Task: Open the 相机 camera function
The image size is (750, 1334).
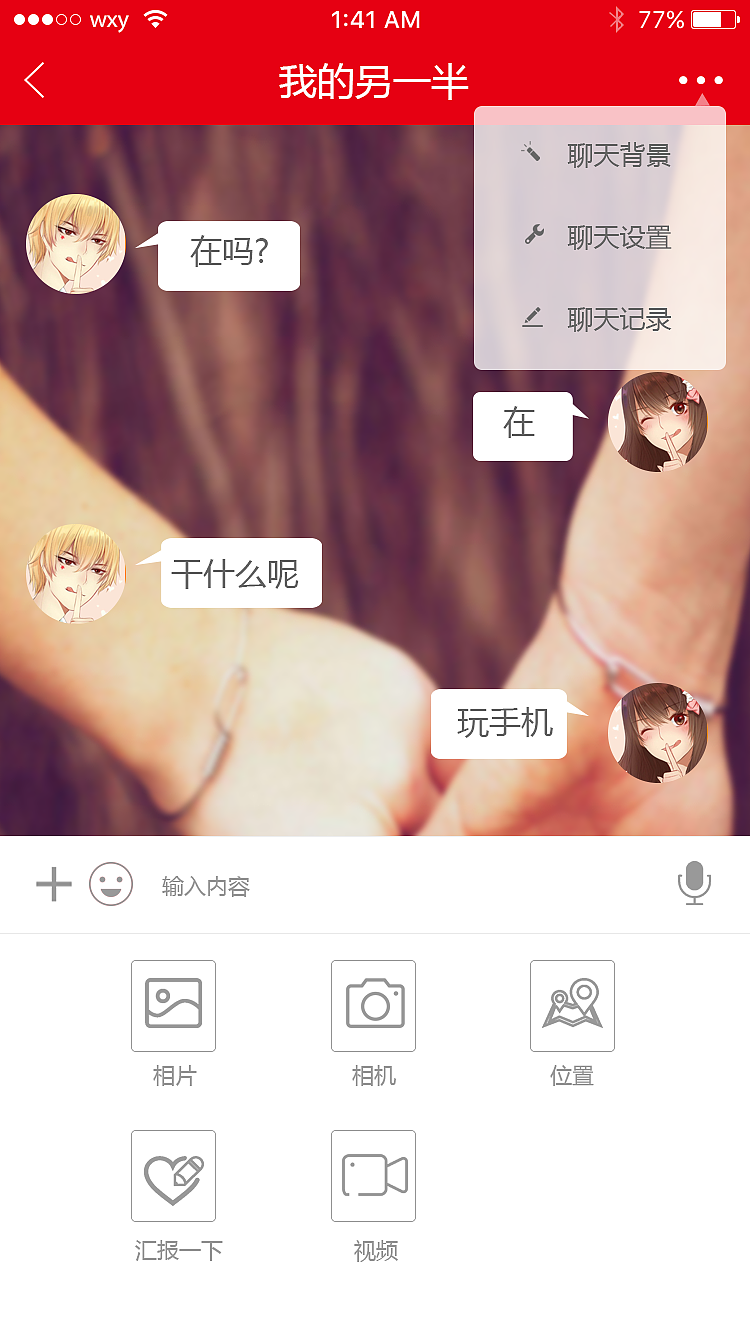Action: click(x=373, y=1006)
